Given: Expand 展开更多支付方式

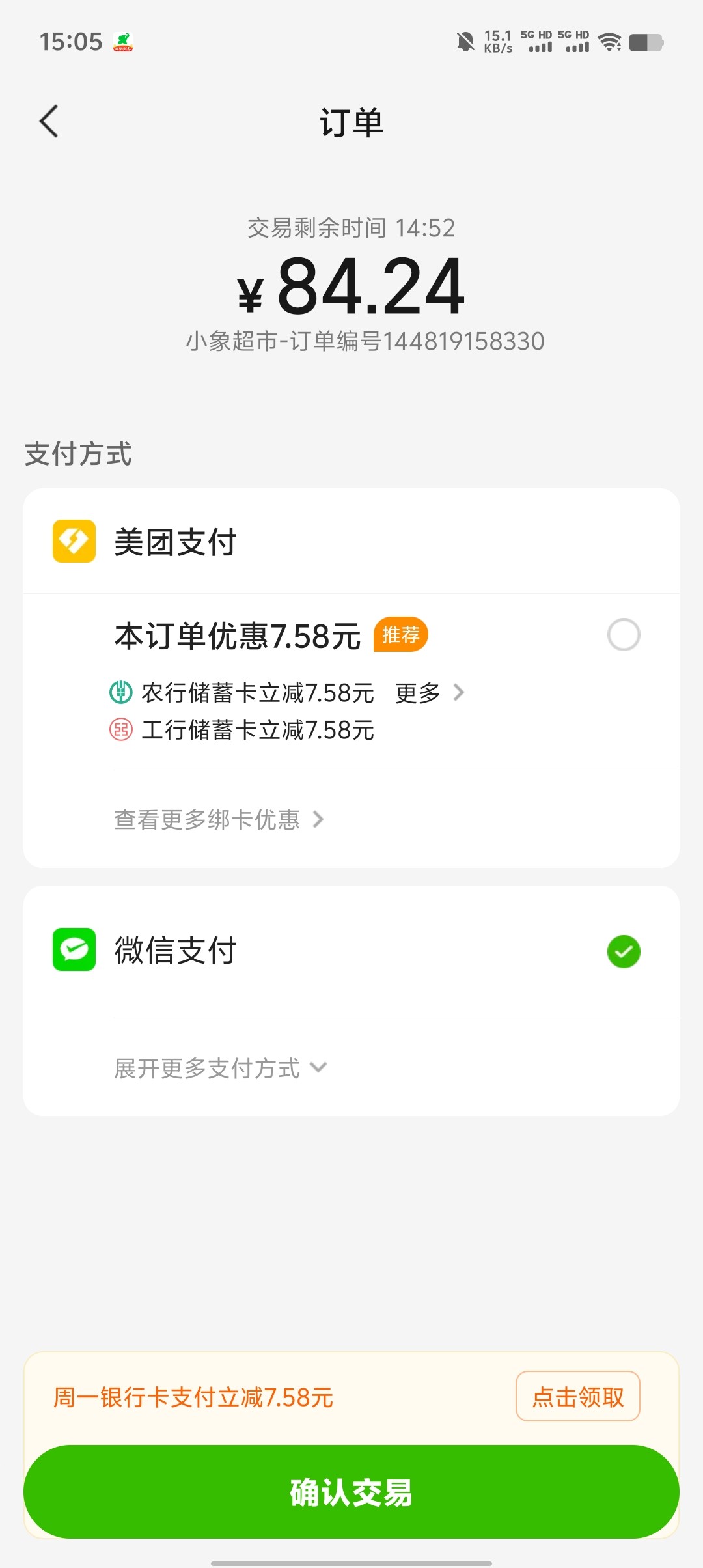Looking at the screenshot, I should click(x=220, y=1069).
